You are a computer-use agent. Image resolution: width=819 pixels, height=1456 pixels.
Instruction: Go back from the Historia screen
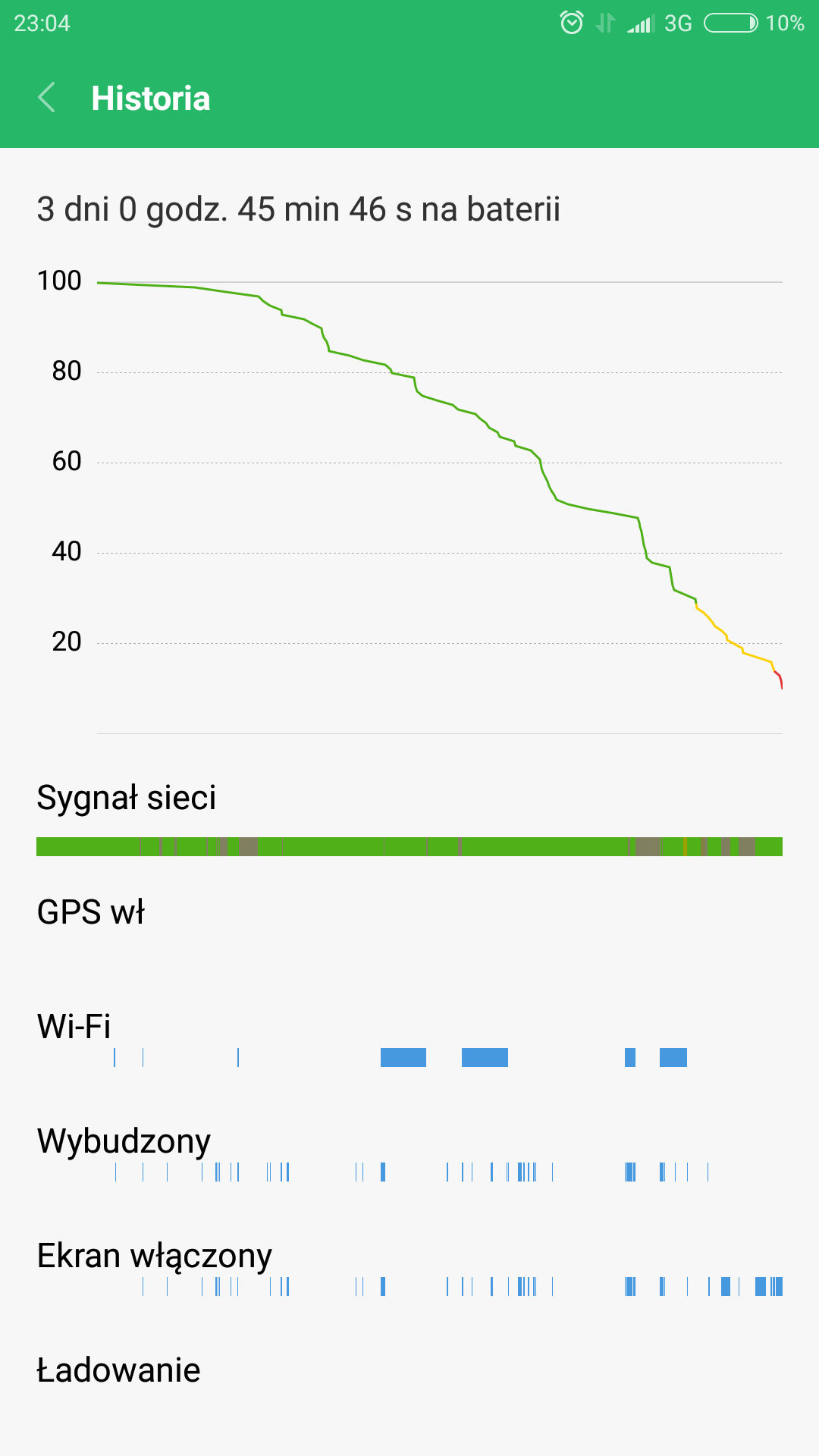pos(47,98)
